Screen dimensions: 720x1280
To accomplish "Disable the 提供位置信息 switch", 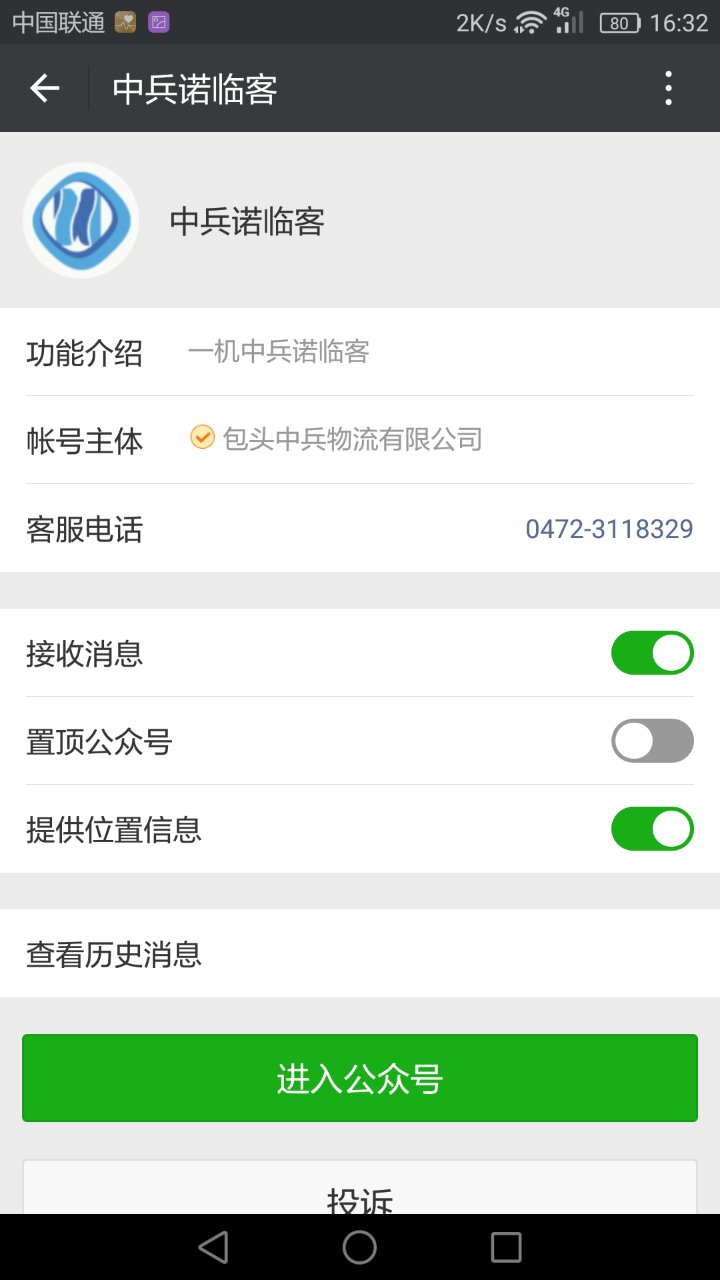I will [x=652, y=829].
